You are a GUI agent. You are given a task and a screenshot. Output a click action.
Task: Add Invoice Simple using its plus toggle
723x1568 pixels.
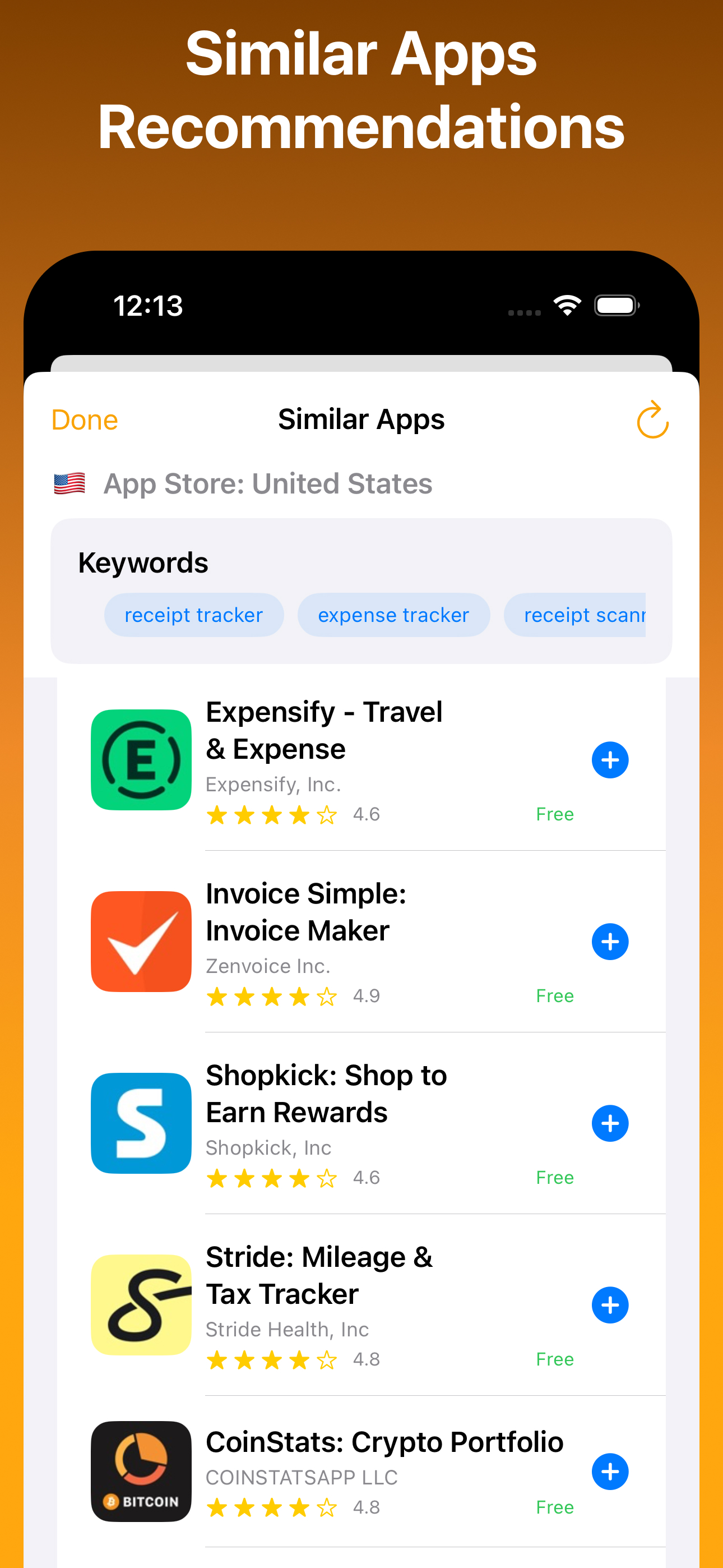point(610,942)
